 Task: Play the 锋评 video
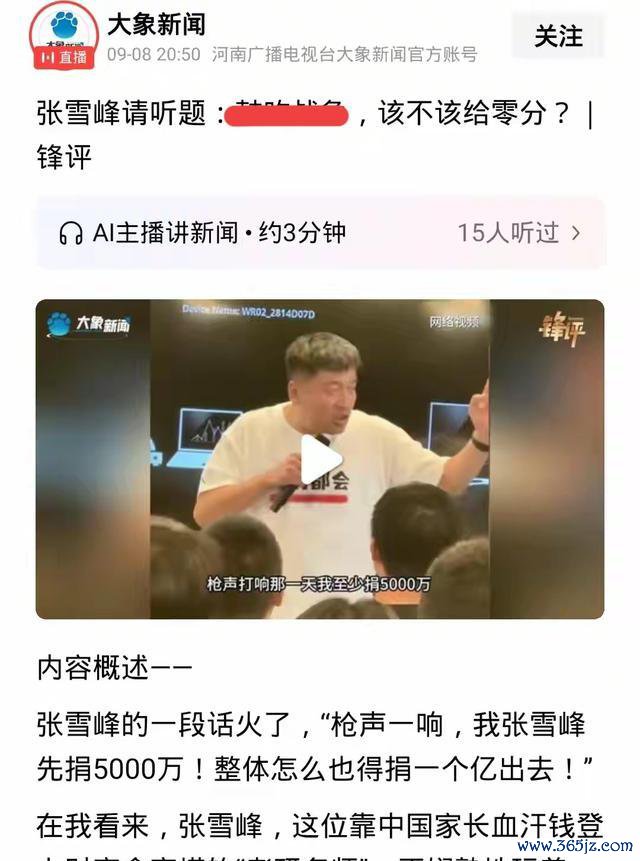(320, 460)
